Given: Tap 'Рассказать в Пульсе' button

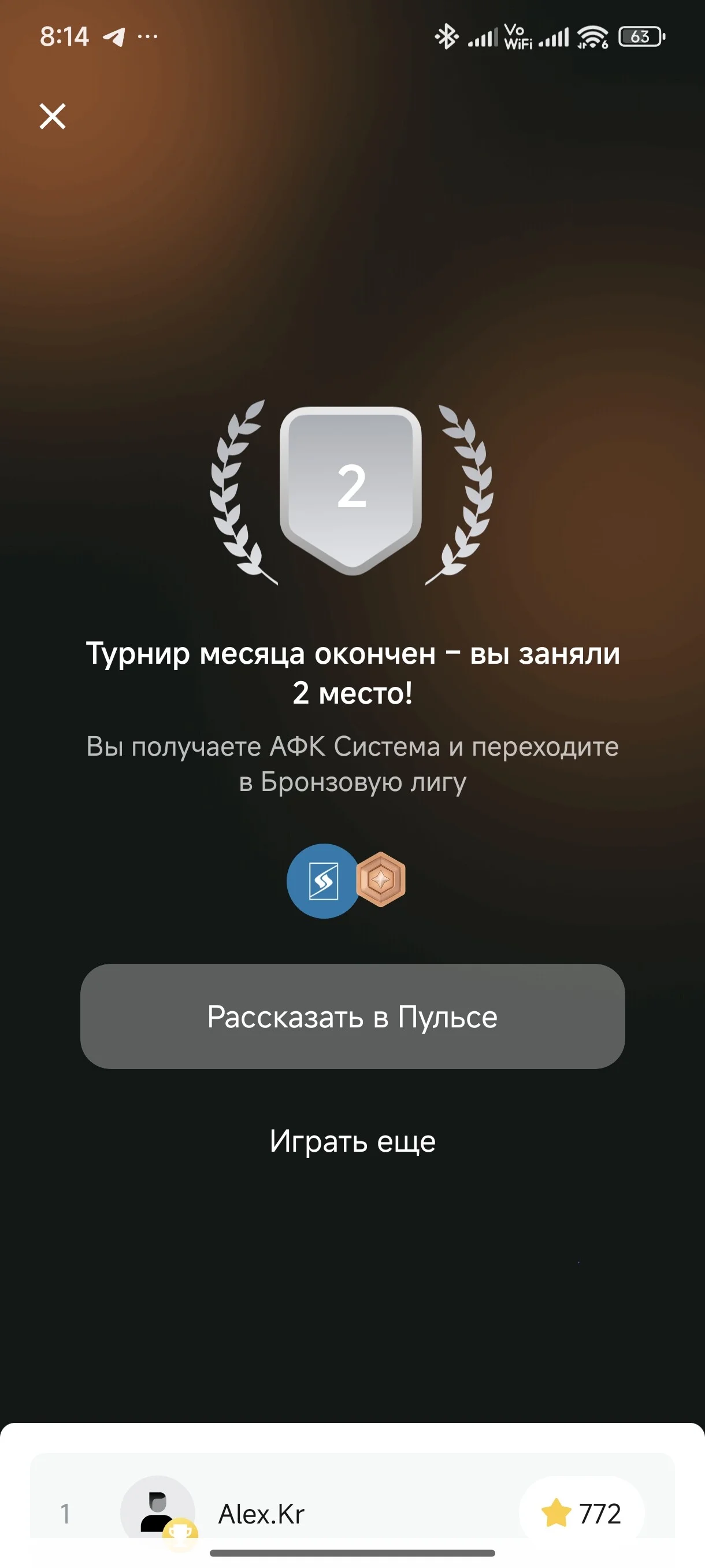Looking at the screenshot, I should tap(352, 1016).
